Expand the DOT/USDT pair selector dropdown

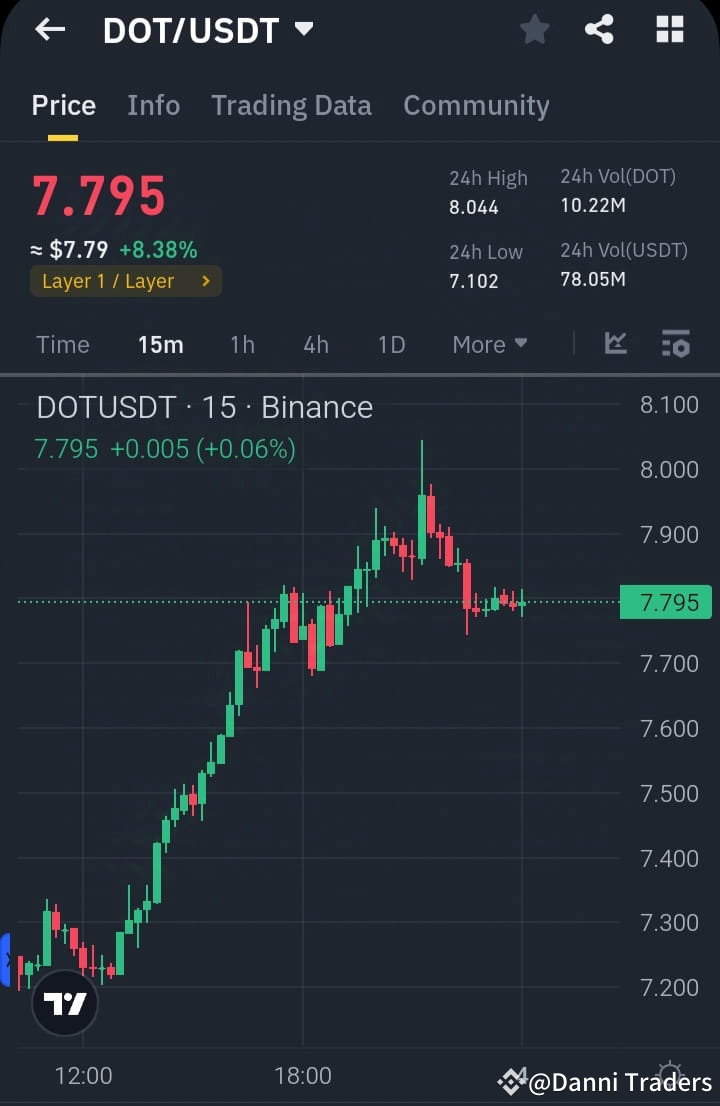click(303, 29)
